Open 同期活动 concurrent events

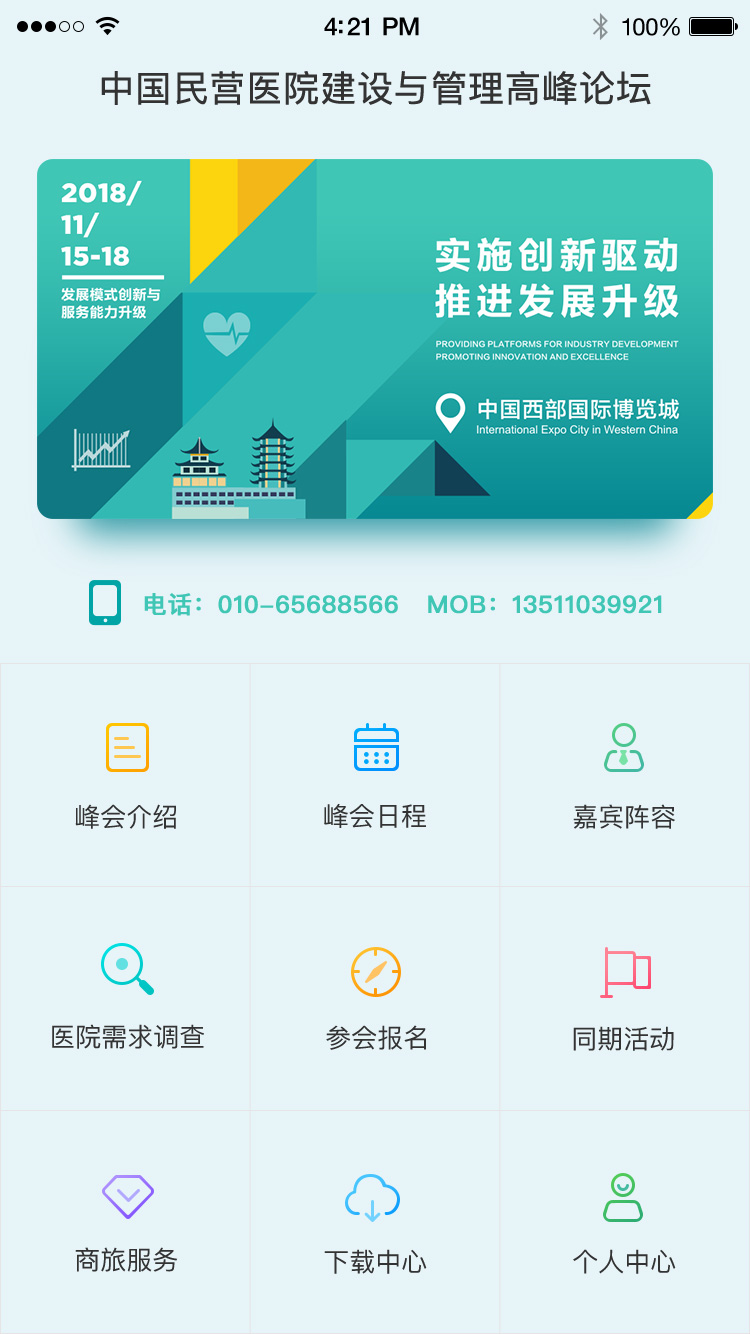click(624, 998)
